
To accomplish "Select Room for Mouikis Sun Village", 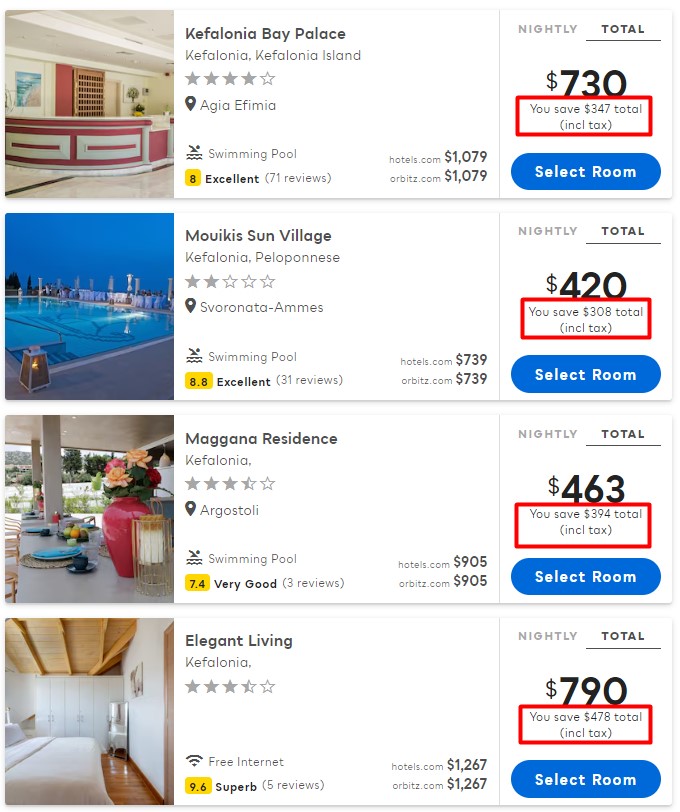I will (585, 375).
